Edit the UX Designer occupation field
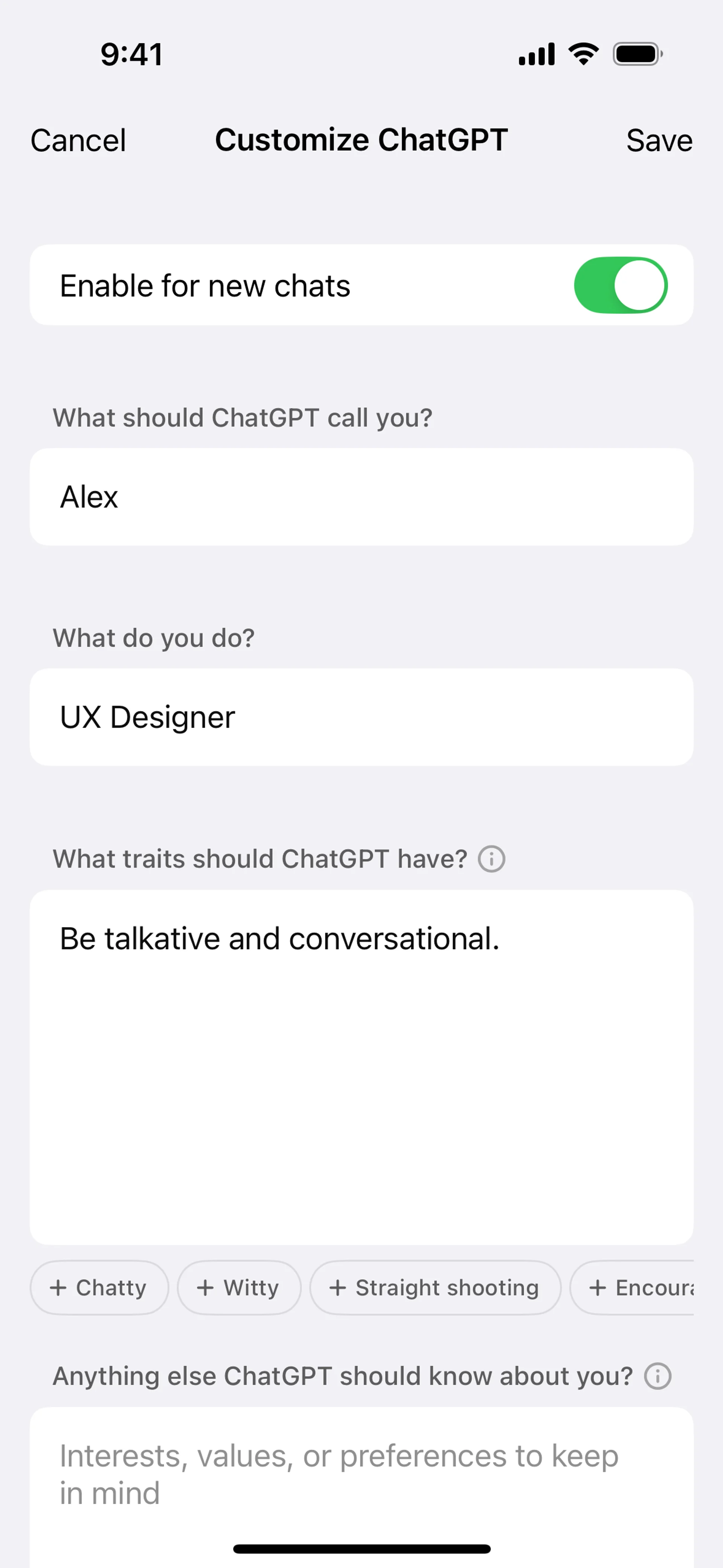 click(x=361, y=717)
